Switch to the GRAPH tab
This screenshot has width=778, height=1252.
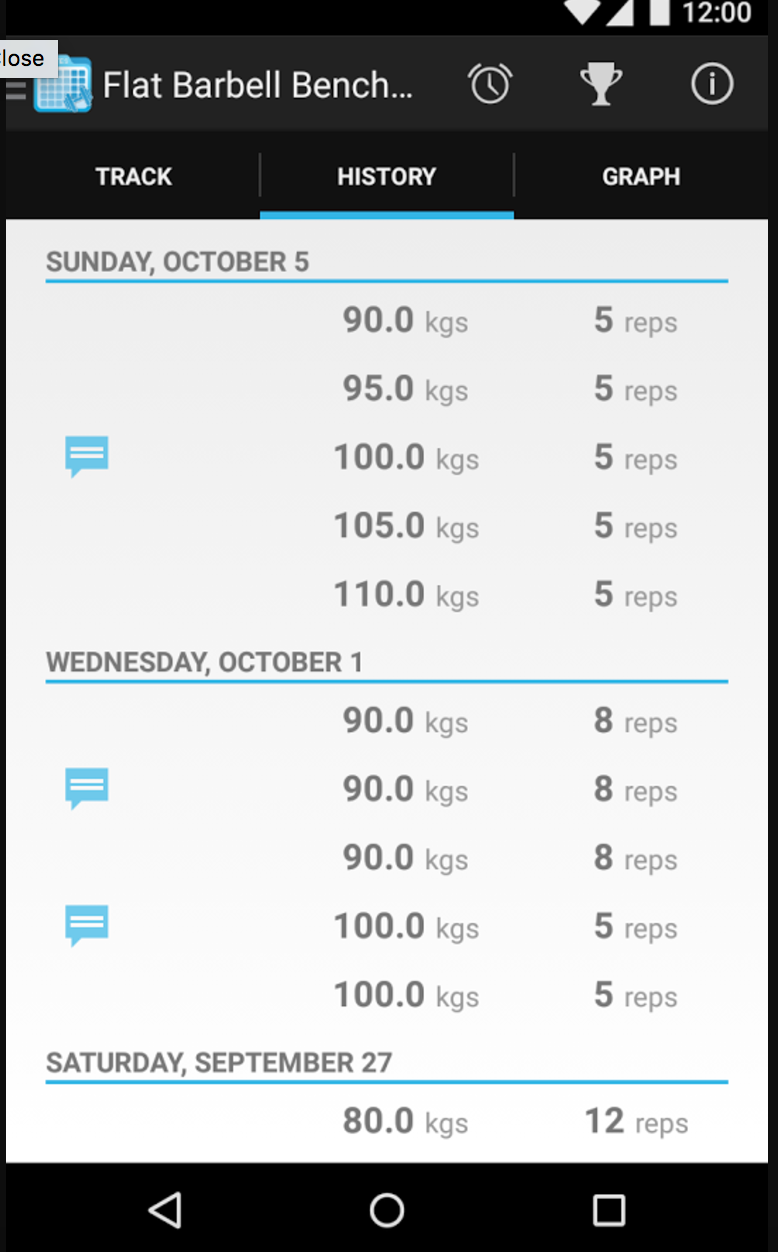point(641,176)
